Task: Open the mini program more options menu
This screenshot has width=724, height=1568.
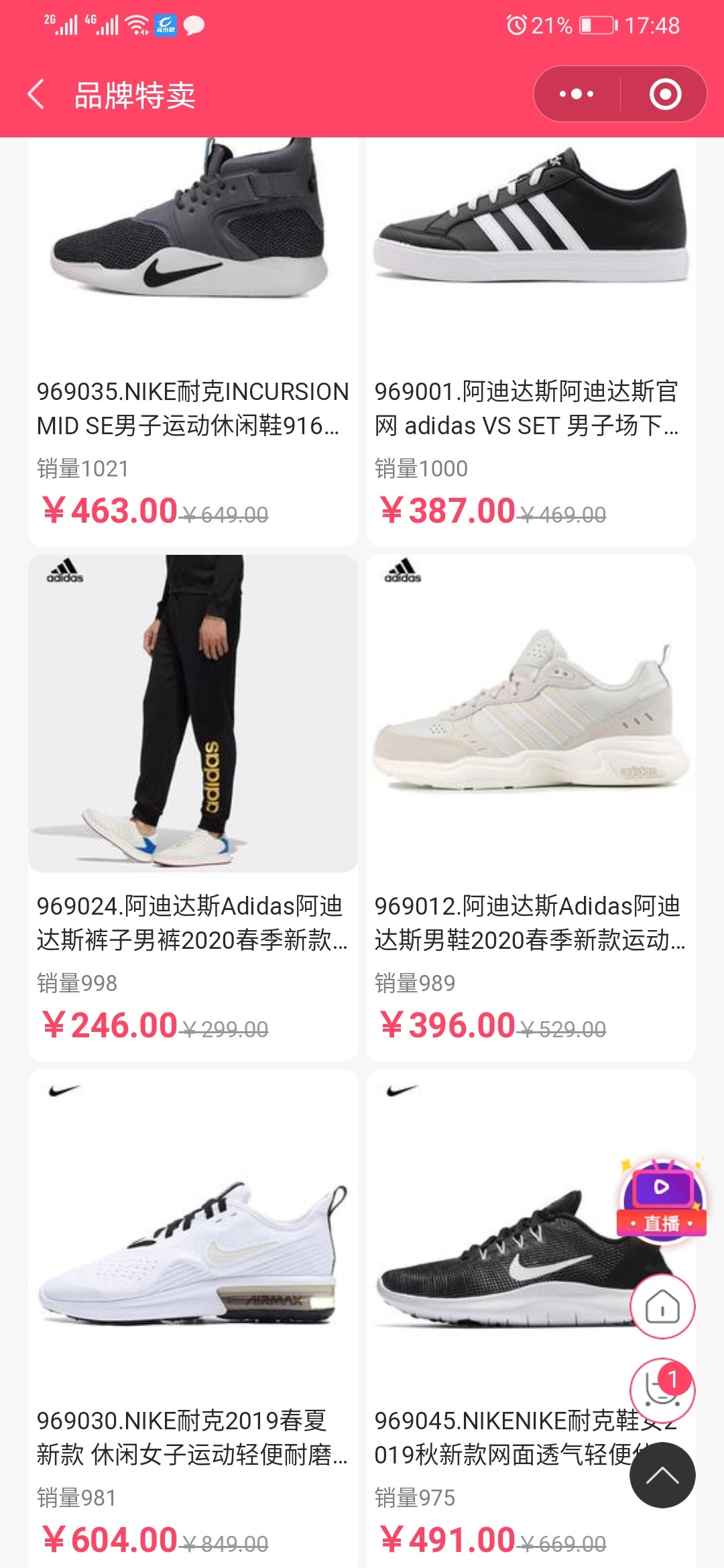Action: [x=577, y=94]
